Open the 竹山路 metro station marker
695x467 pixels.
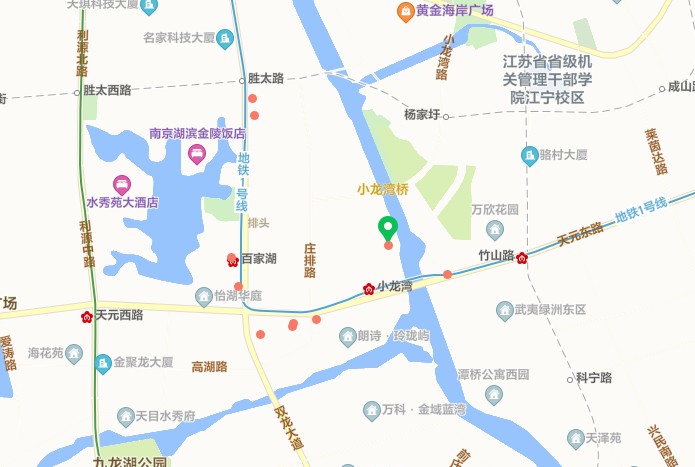522,257
